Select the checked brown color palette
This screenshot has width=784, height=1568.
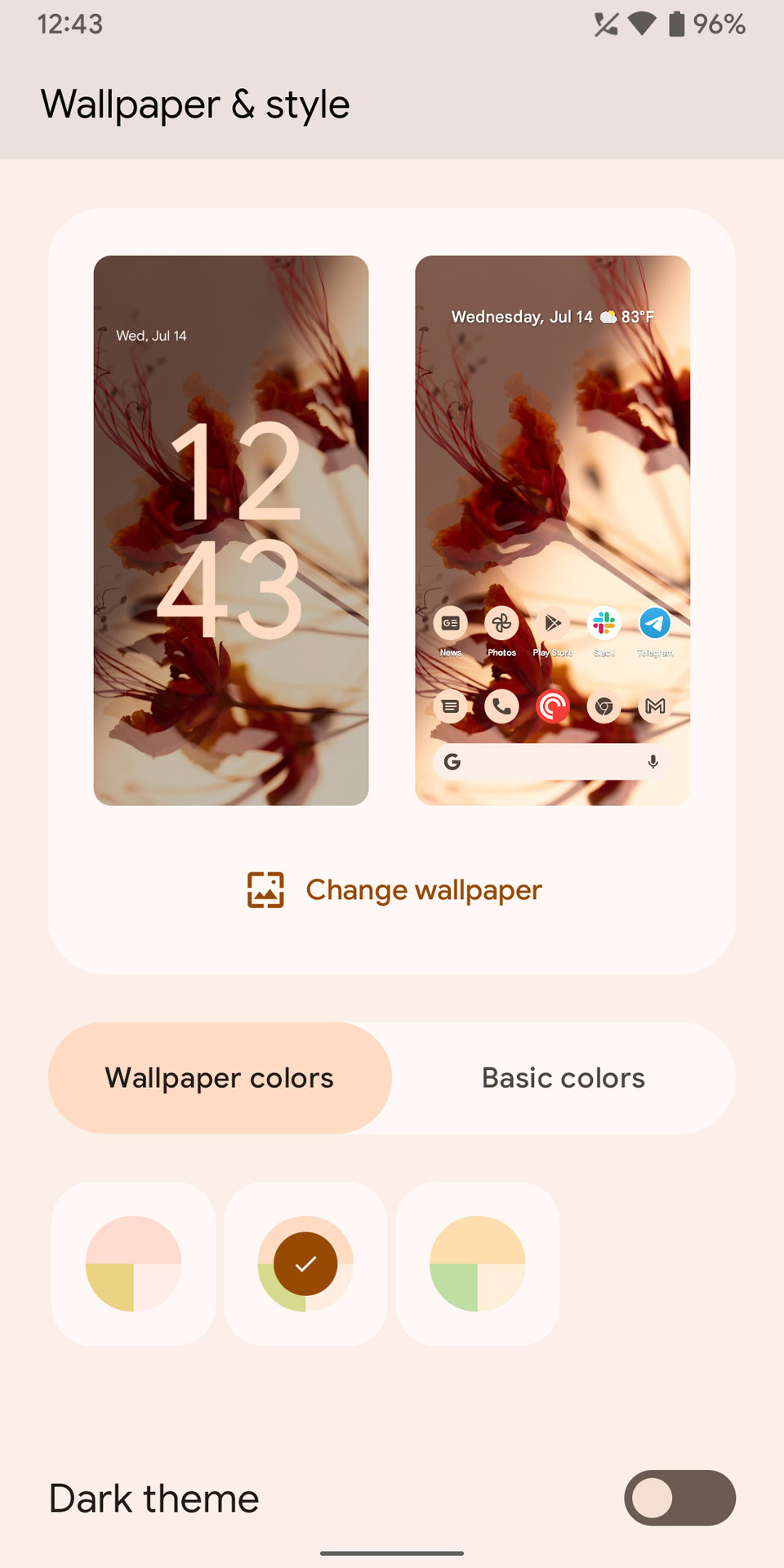(x=305, y=1263)
